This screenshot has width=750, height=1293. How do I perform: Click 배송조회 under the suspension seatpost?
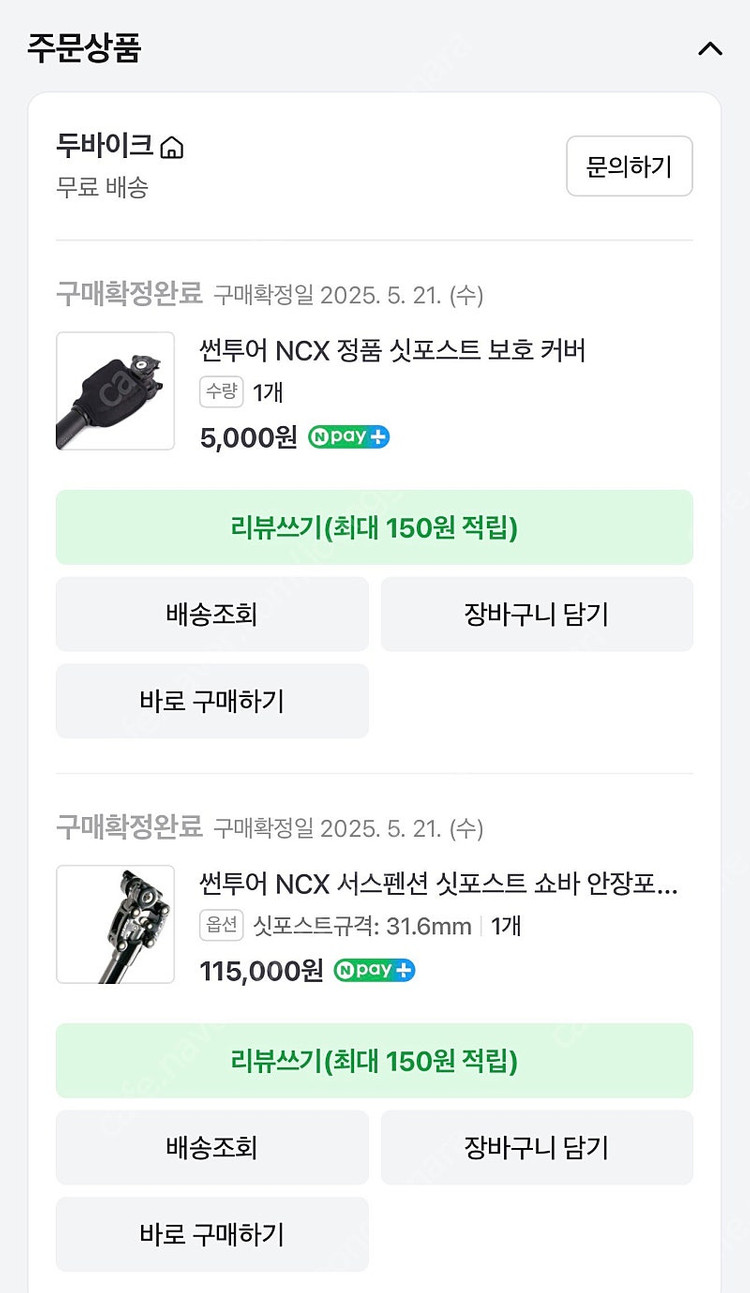click(x=212, y=1147)
